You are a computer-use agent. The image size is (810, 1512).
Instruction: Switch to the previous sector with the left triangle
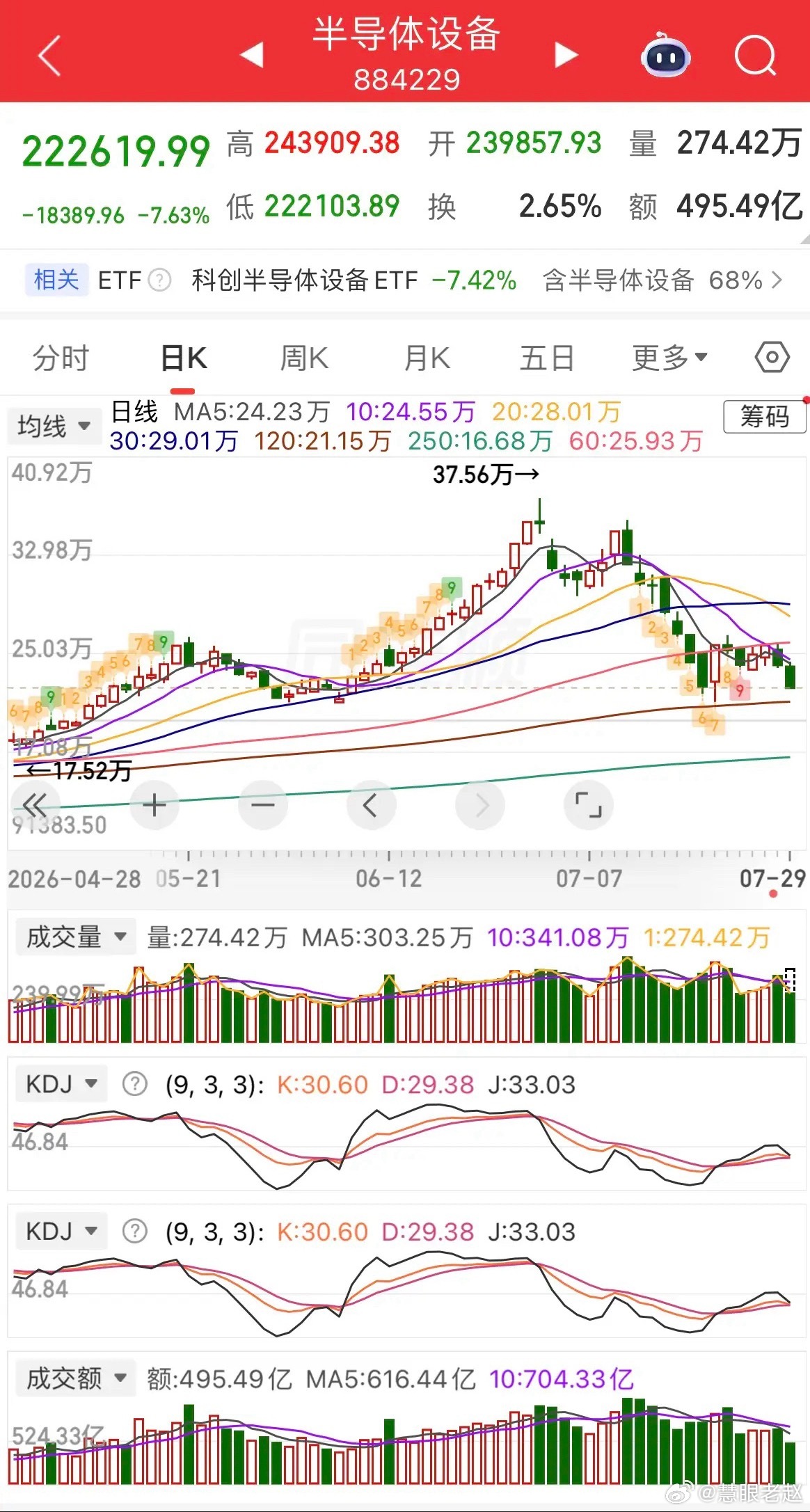click(x=252, y=54)
